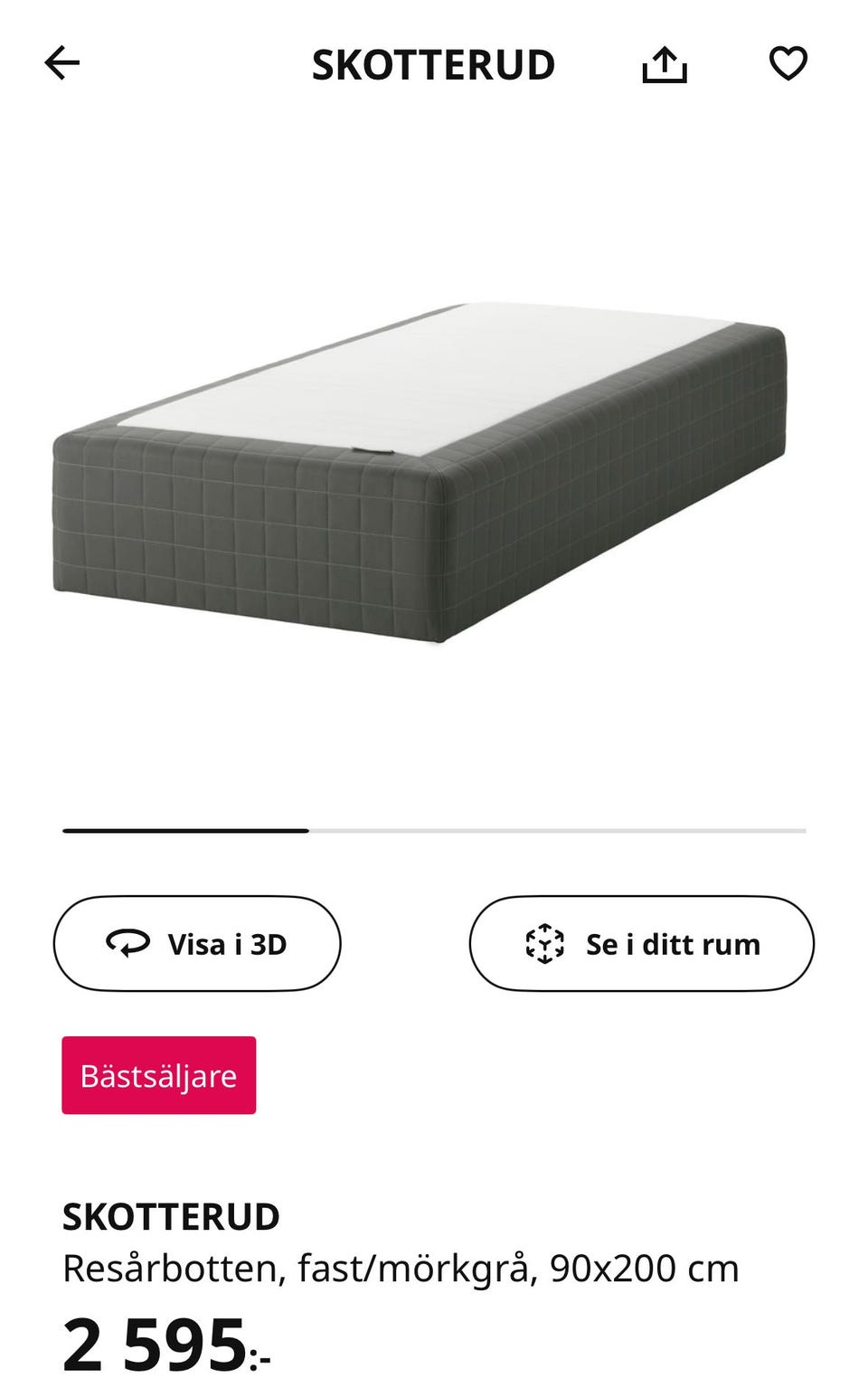The image size is (868, 1397).
Task: Click the SKOTTERUD product name link
Action: [171, 1216]
